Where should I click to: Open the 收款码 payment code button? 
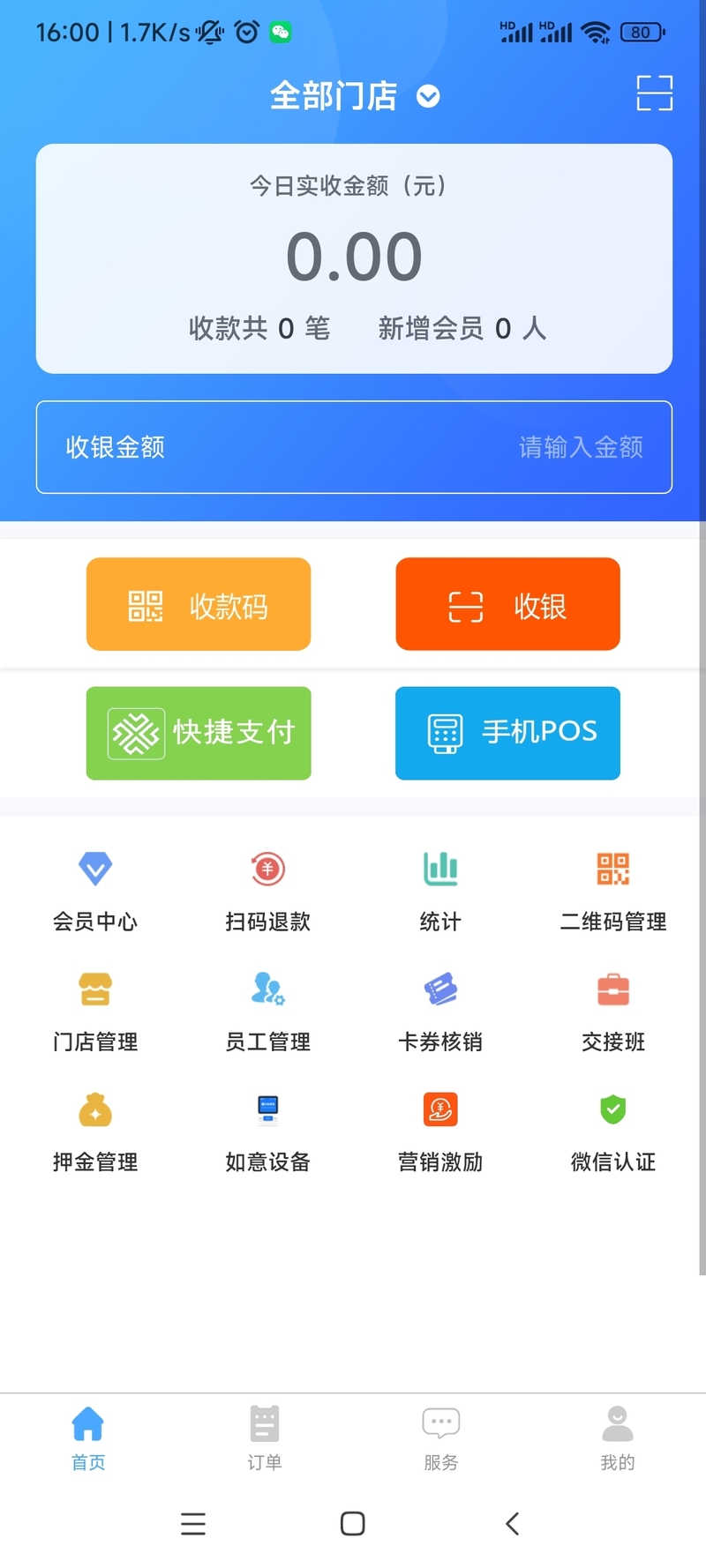click(x=199, y=604)
